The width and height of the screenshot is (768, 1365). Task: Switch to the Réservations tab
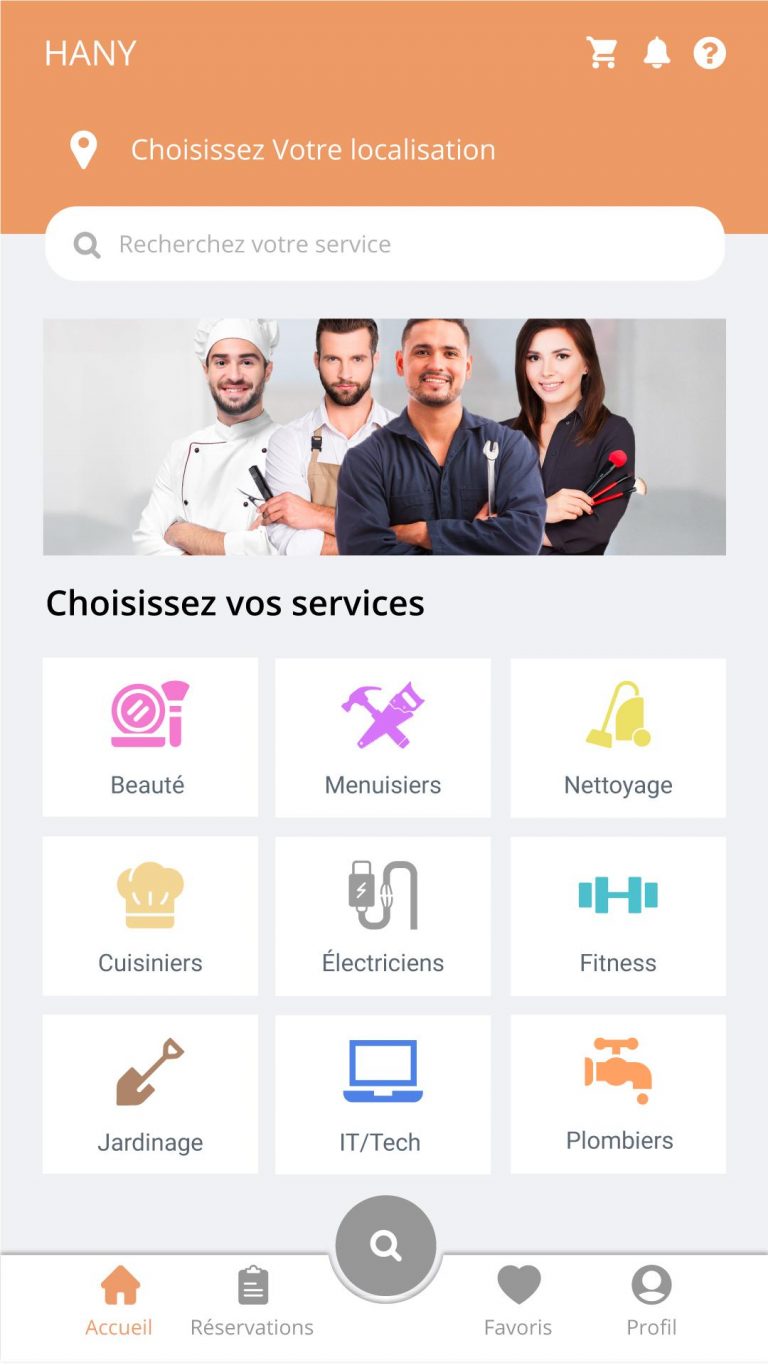tap(252, 1301)
